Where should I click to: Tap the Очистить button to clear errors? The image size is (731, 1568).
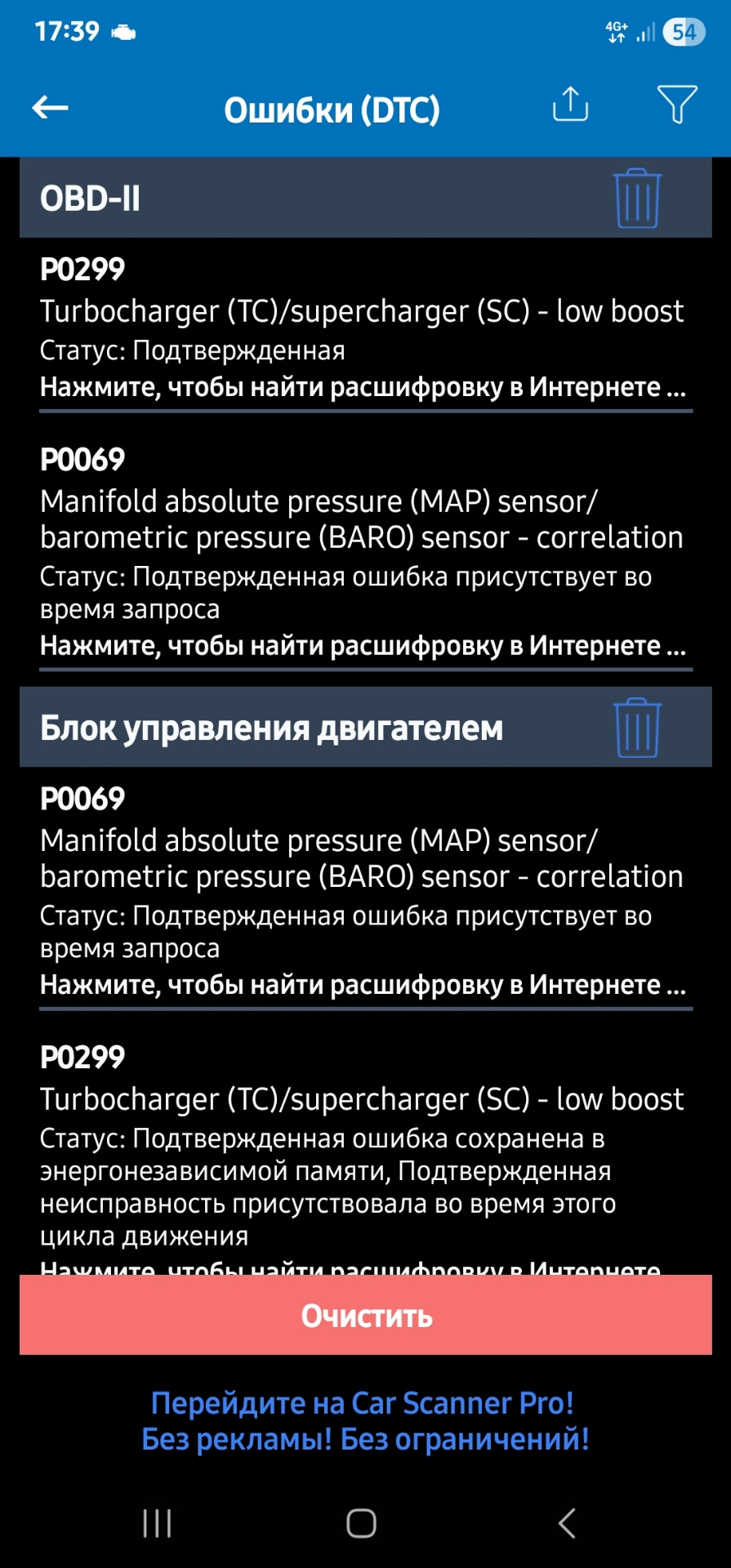(366, 1316)
